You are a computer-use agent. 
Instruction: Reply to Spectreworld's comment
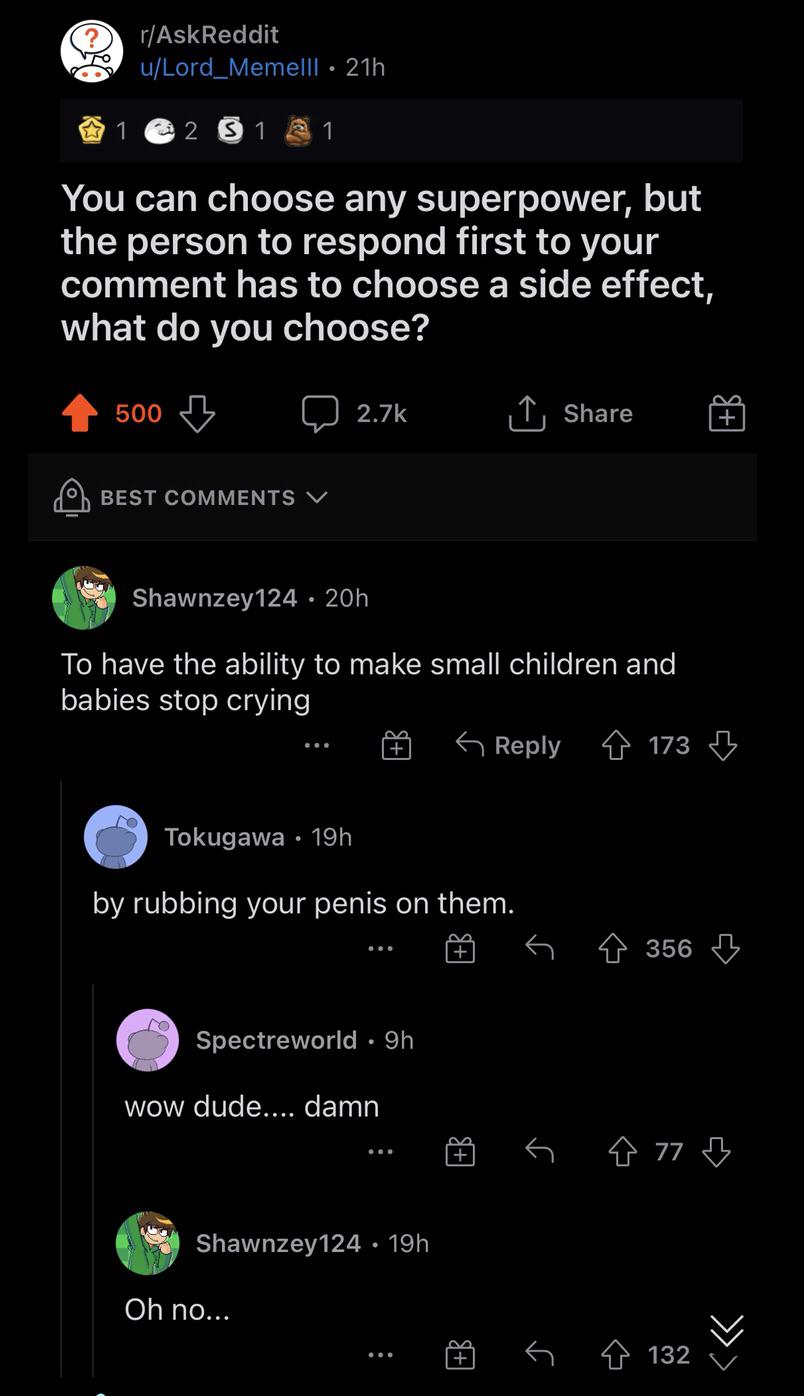tap(539, 1152)
